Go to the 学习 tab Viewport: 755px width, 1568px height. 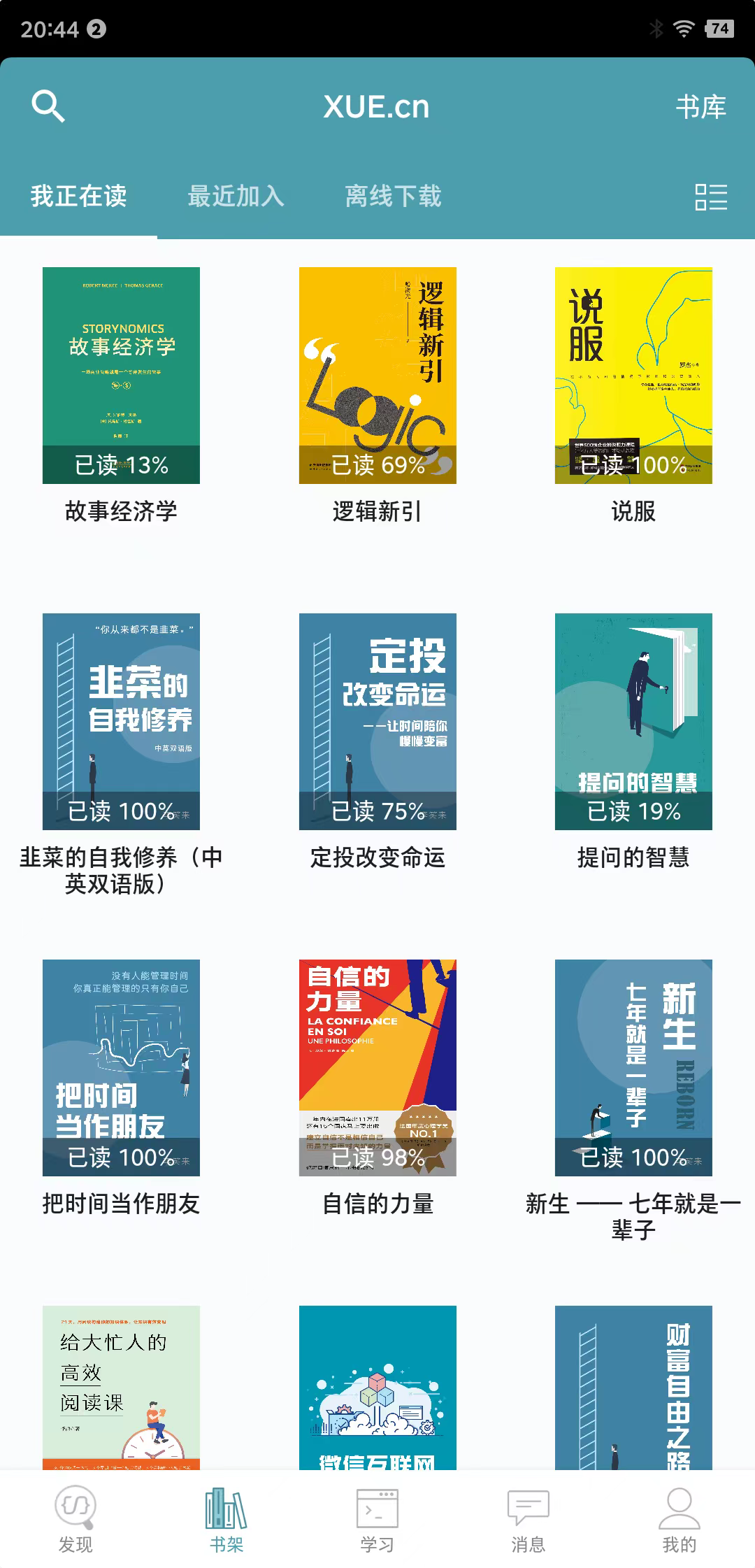(377, 1519)
